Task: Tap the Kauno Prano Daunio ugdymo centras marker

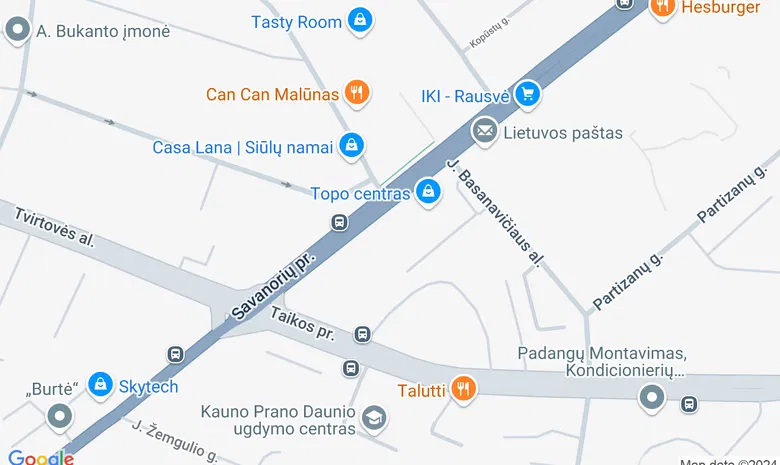Action: point(375,417)
